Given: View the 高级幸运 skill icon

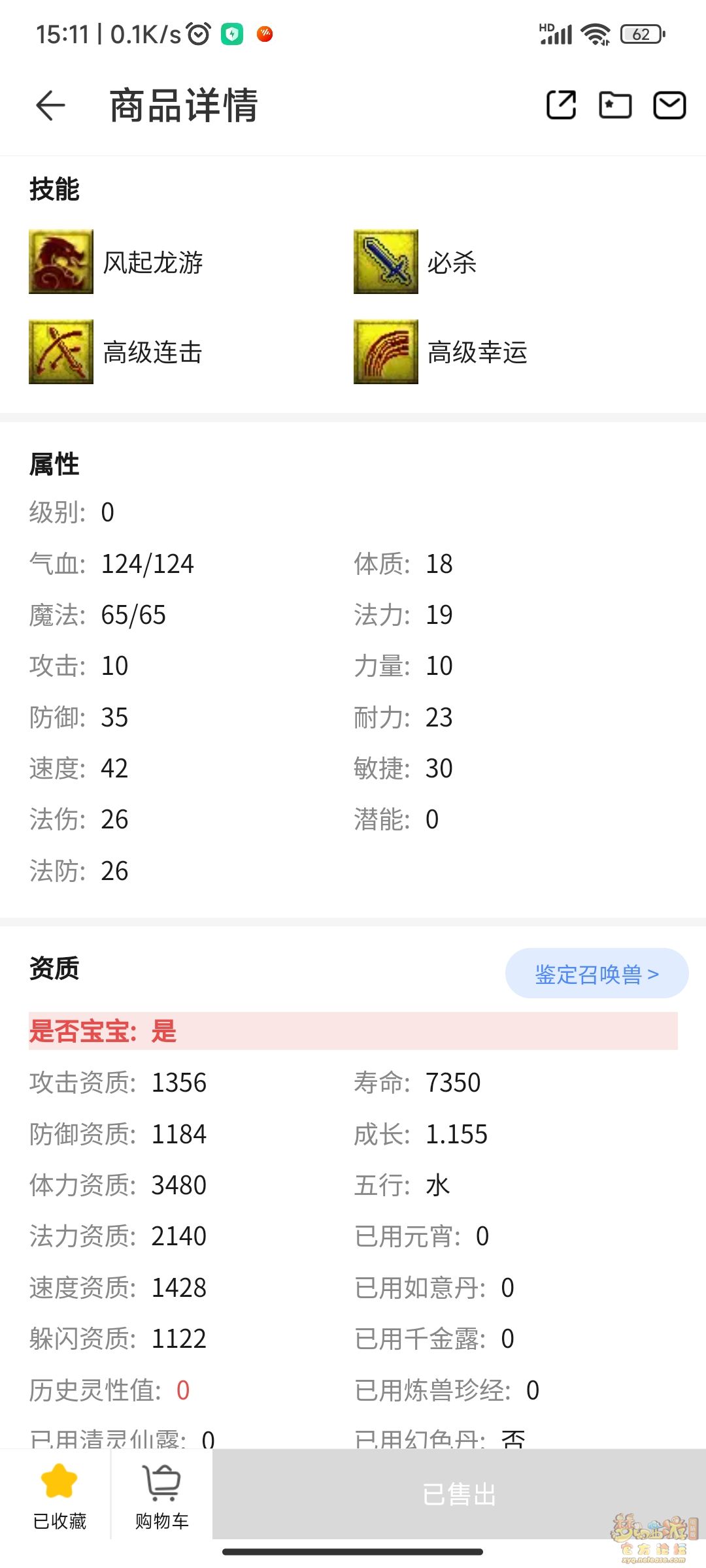Looking at the screenshot, I should [x=386, y=351].
